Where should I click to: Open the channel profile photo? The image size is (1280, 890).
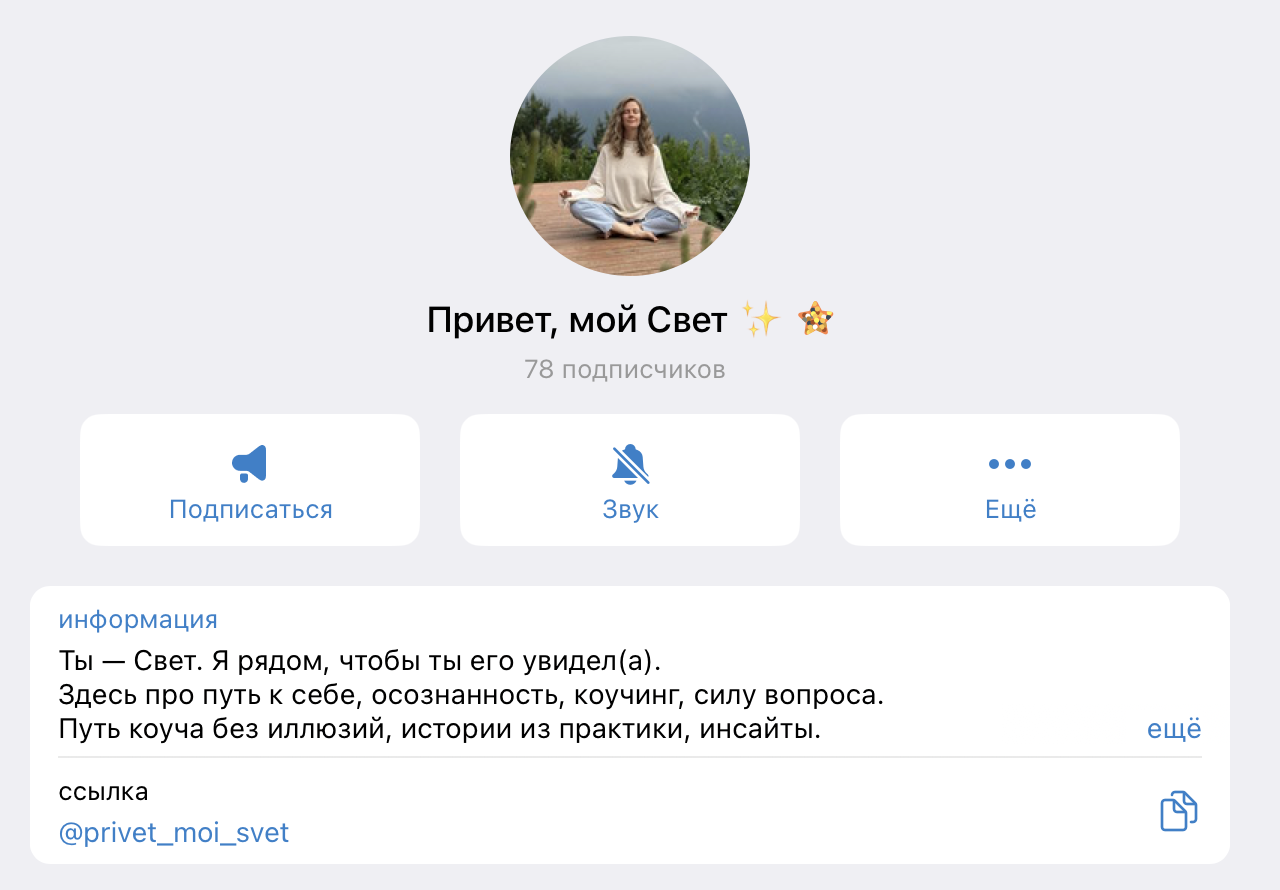click(x=630, y=156)
